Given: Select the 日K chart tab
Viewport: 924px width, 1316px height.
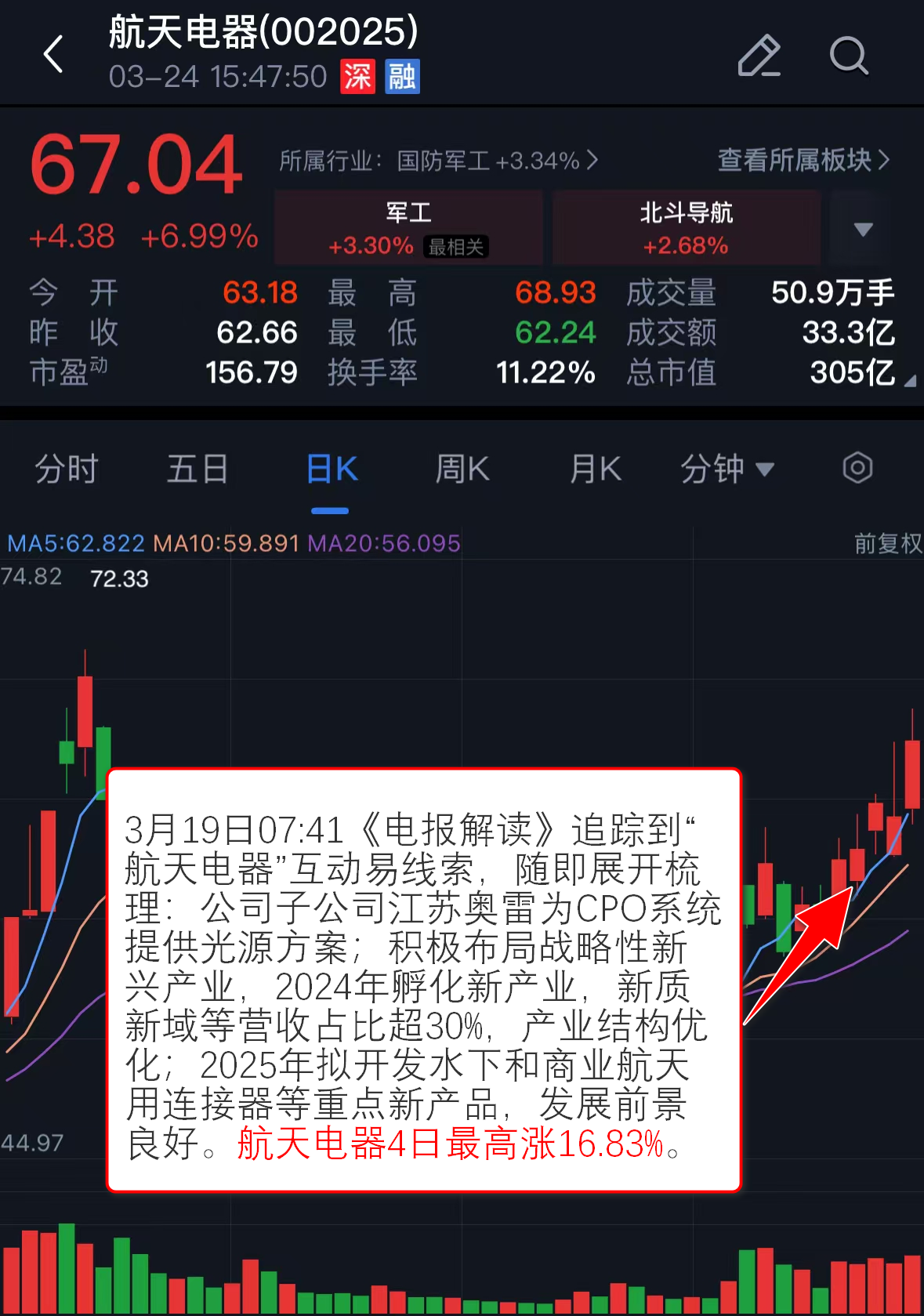Looking at the screenshot, I should 331,469.
